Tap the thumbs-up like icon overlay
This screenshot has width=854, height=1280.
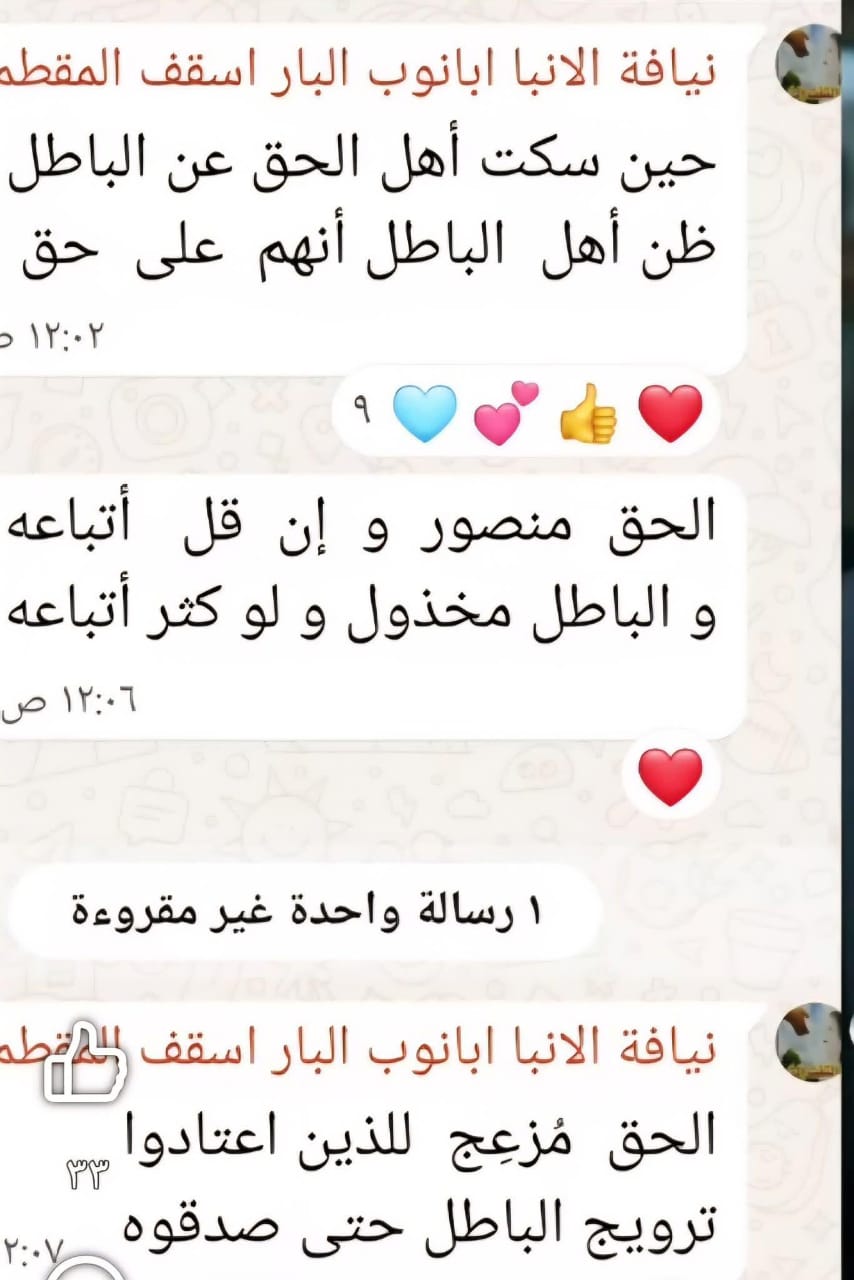pos(86,1067)
